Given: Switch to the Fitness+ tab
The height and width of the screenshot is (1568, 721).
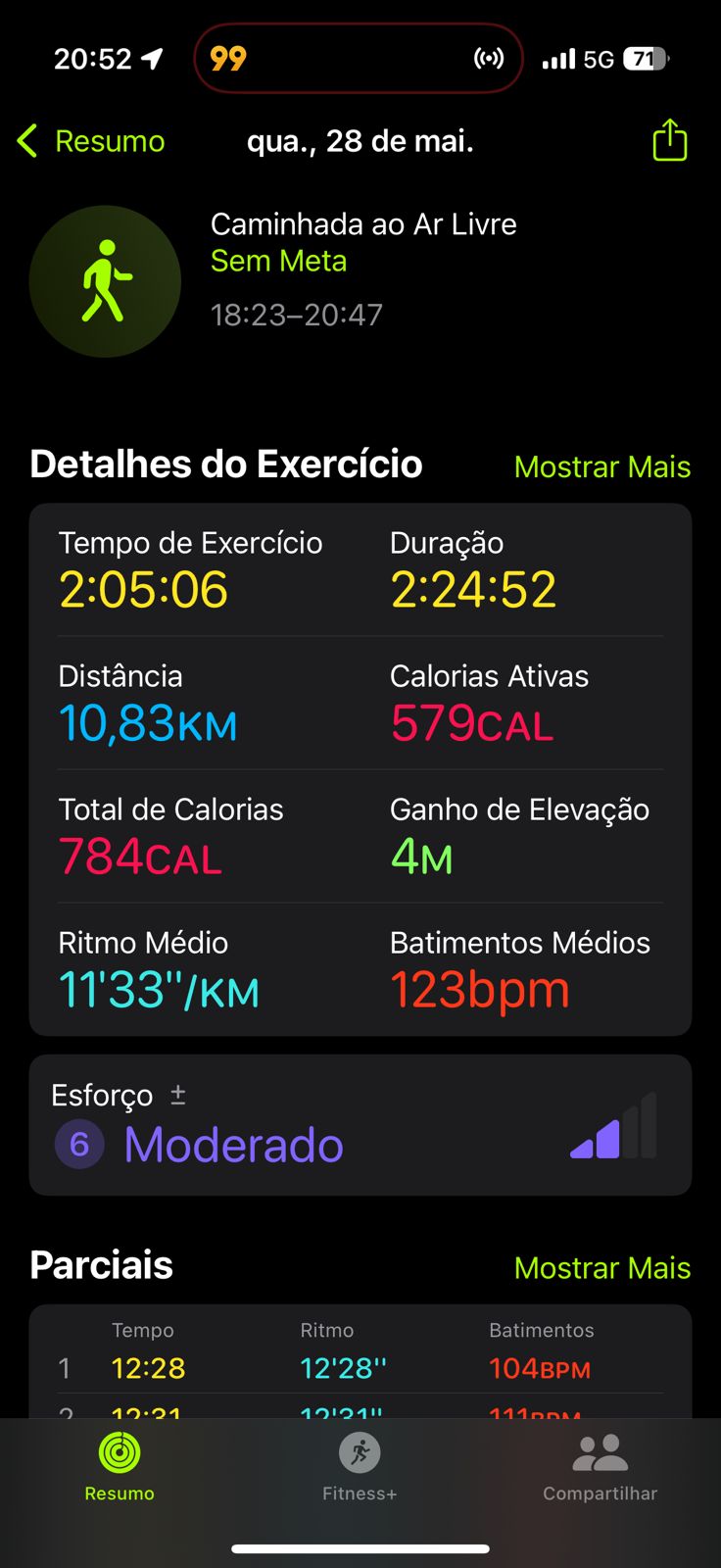Looking at the screenshot, I should (x=360, y=1467).
